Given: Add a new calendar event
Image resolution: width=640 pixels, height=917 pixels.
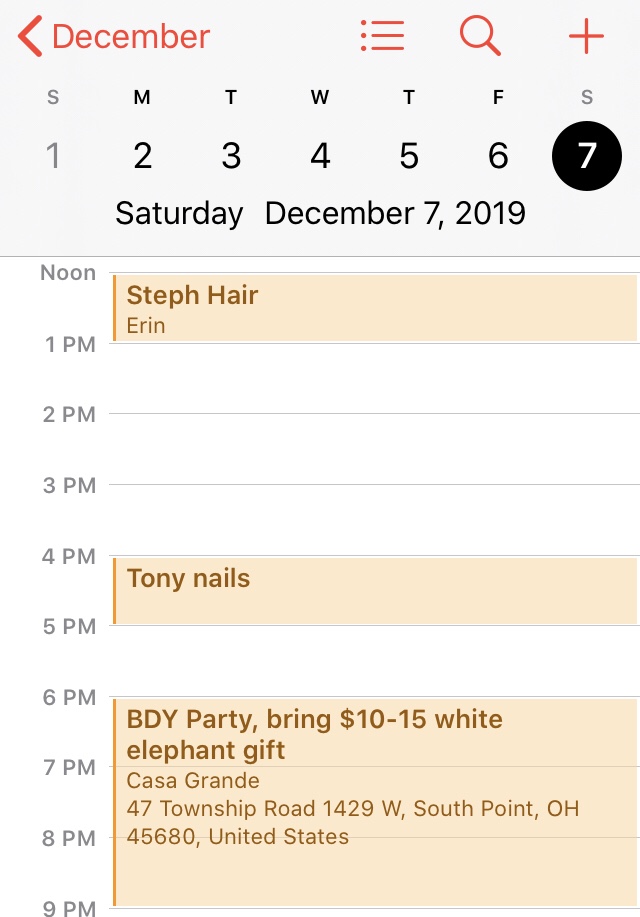Looking at the screenshot, I should click(x=586, y=37).
